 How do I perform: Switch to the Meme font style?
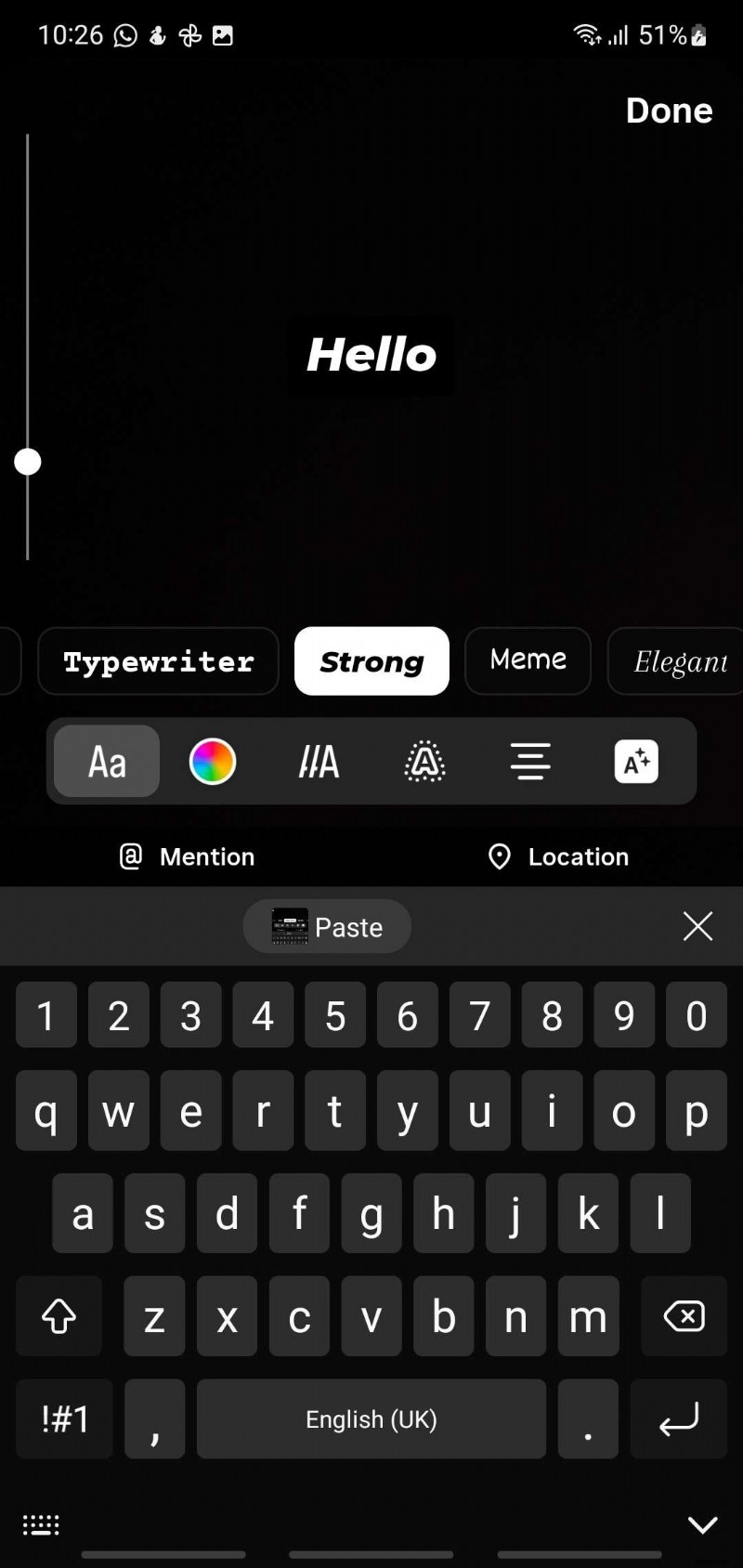[528, 660]
